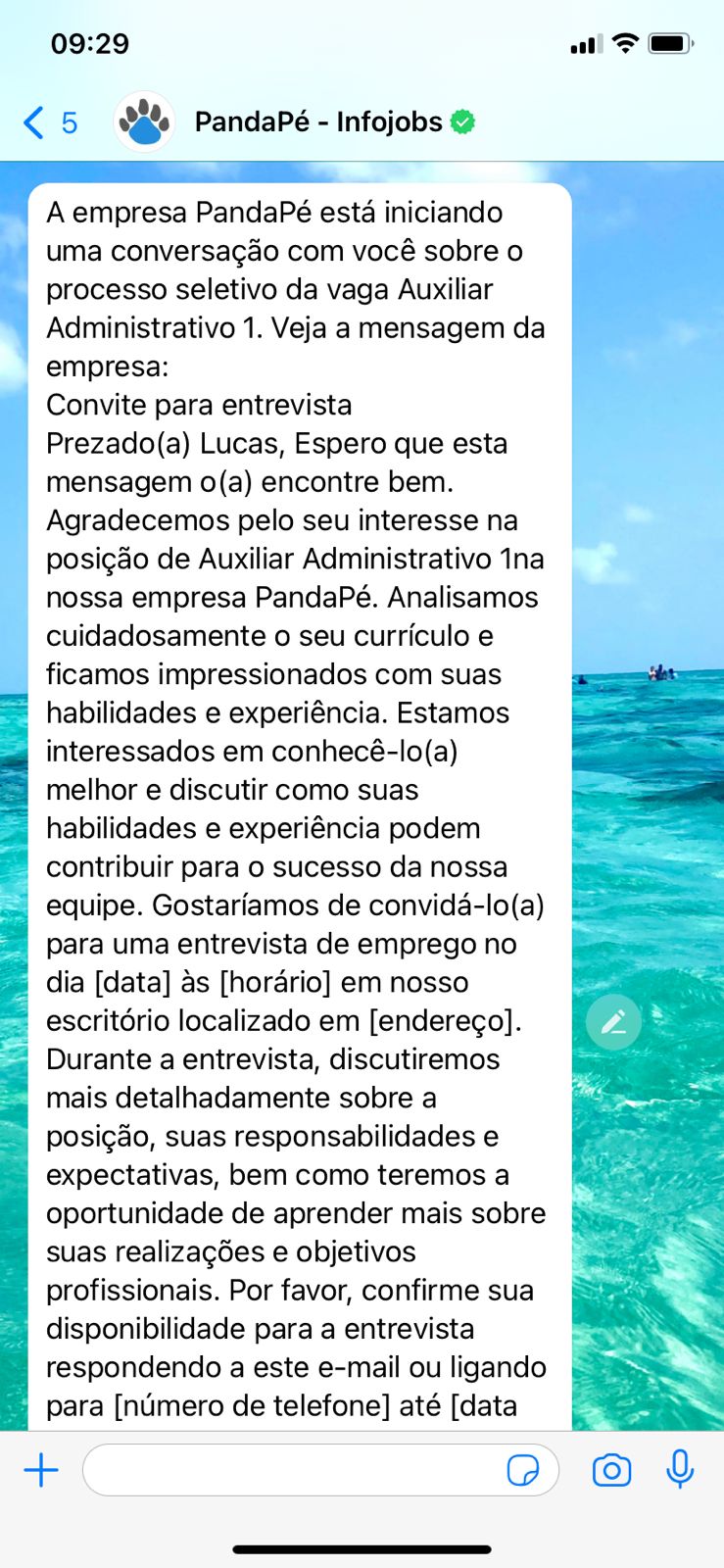The image size is (724, 1568).
Task: Open the camera from the message bar
Action: point(611,1470)
